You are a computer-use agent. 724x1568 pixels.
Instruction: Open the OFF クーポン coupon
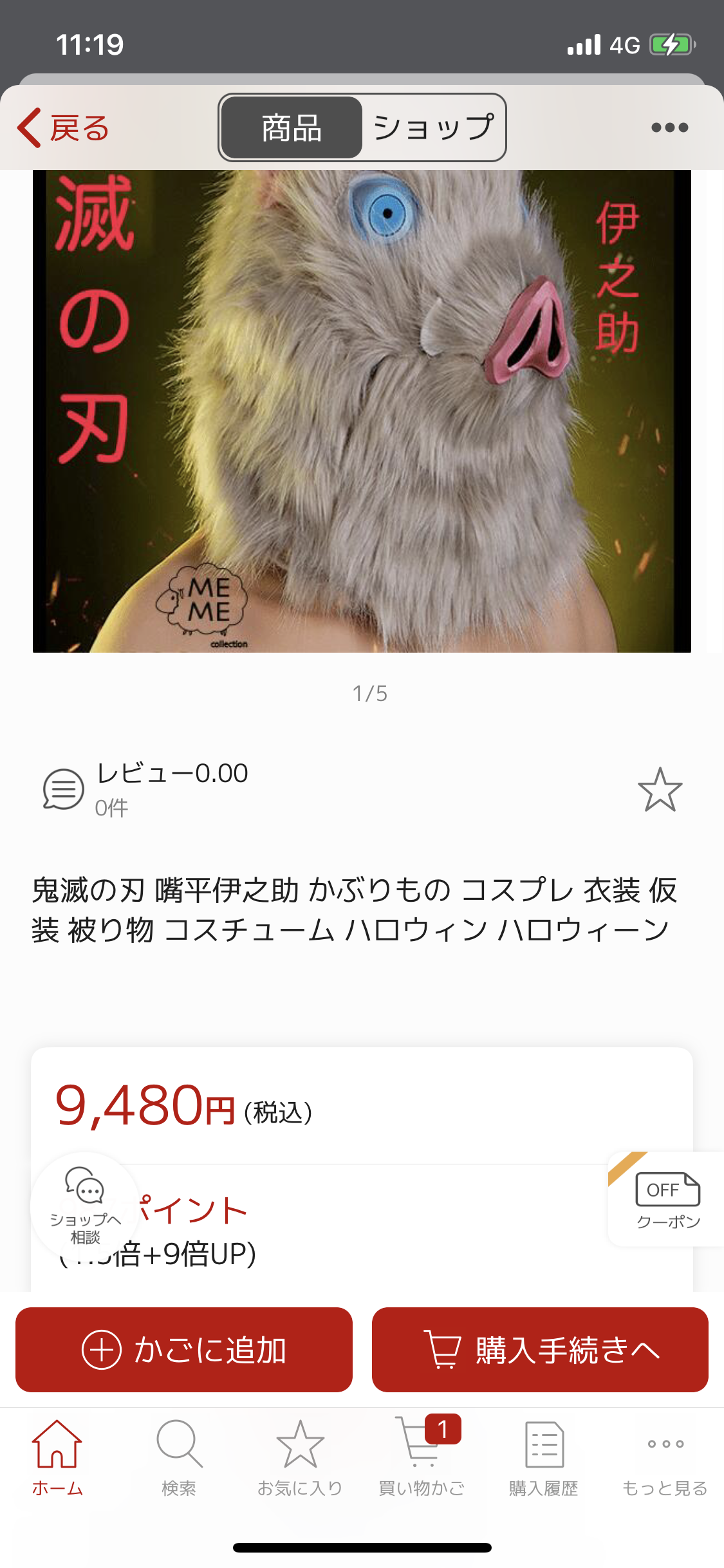tap(667, 1199)
